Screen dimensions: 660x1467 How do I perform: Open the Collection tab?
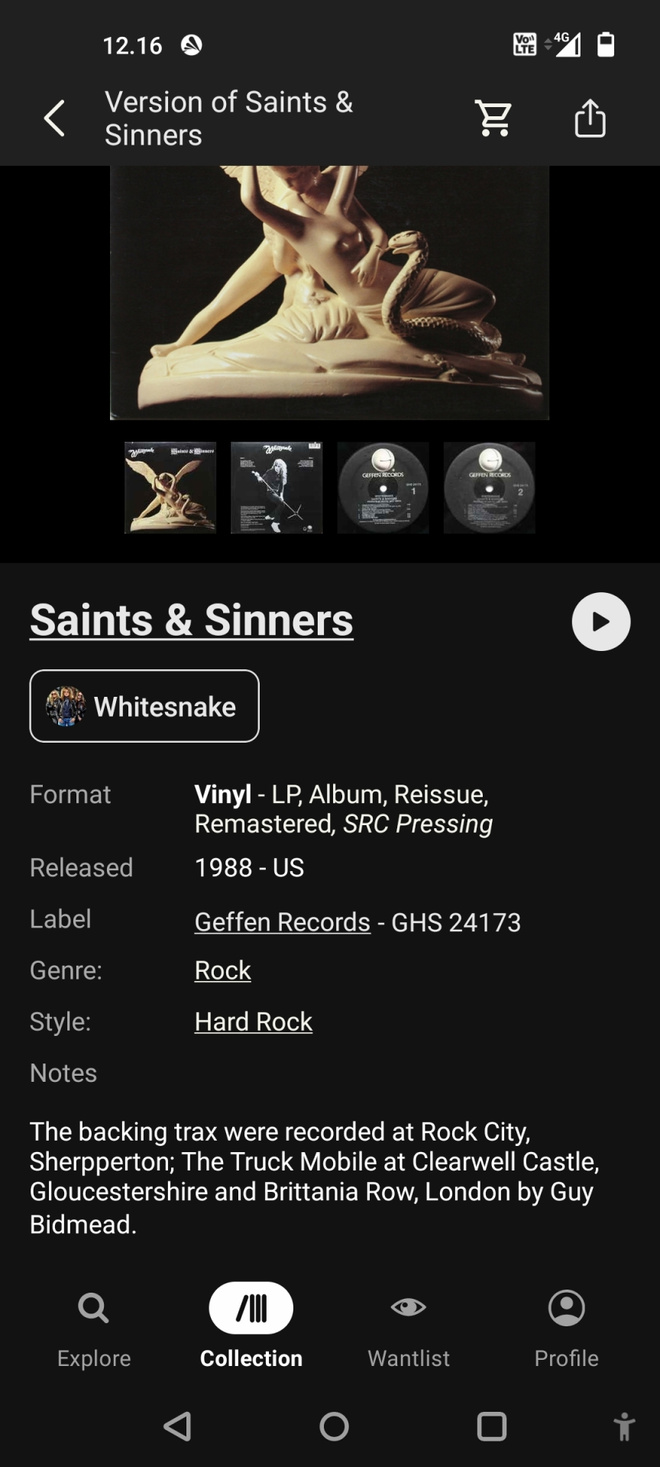251,1329
